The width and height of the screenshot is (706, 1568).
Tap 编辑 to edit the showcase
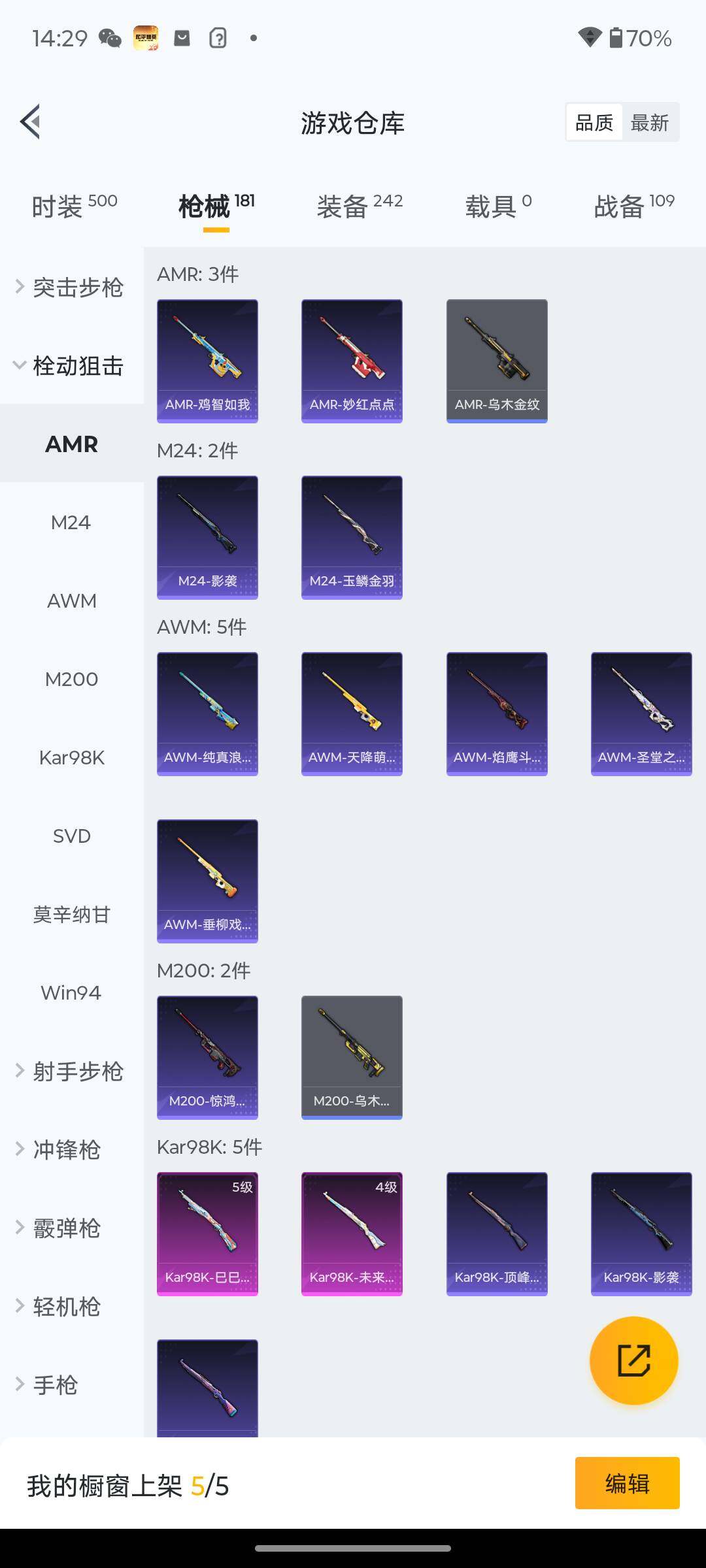pyautogui.click(x=627, y=1484)
